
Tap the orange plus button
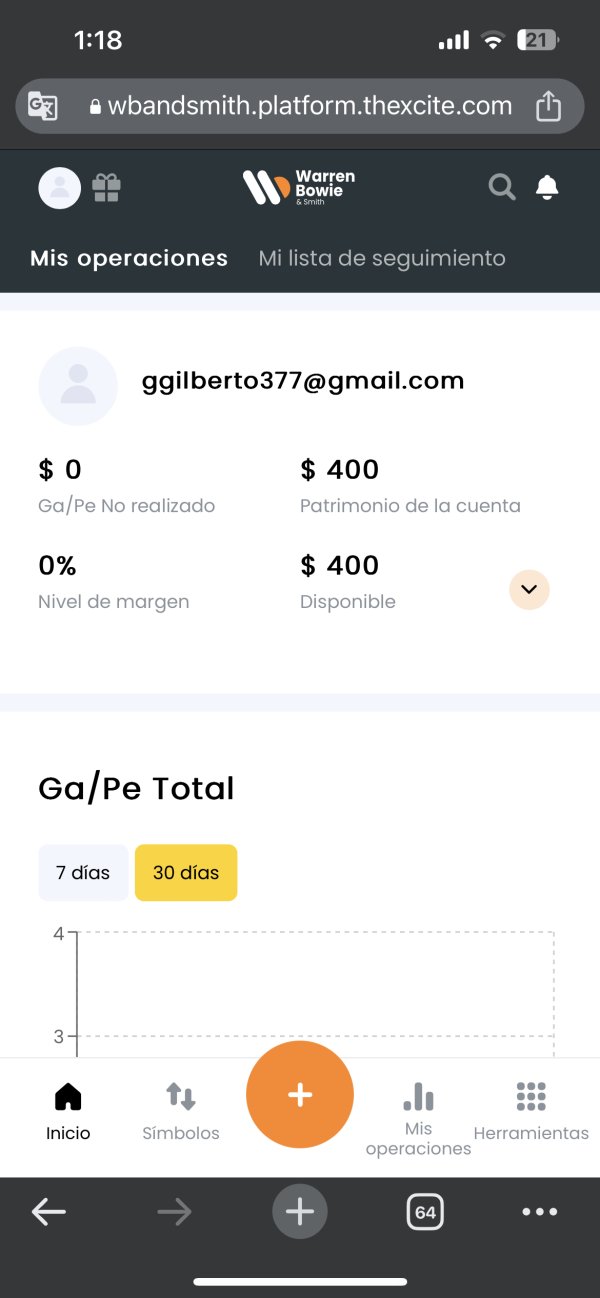(x=300, y=1095)
